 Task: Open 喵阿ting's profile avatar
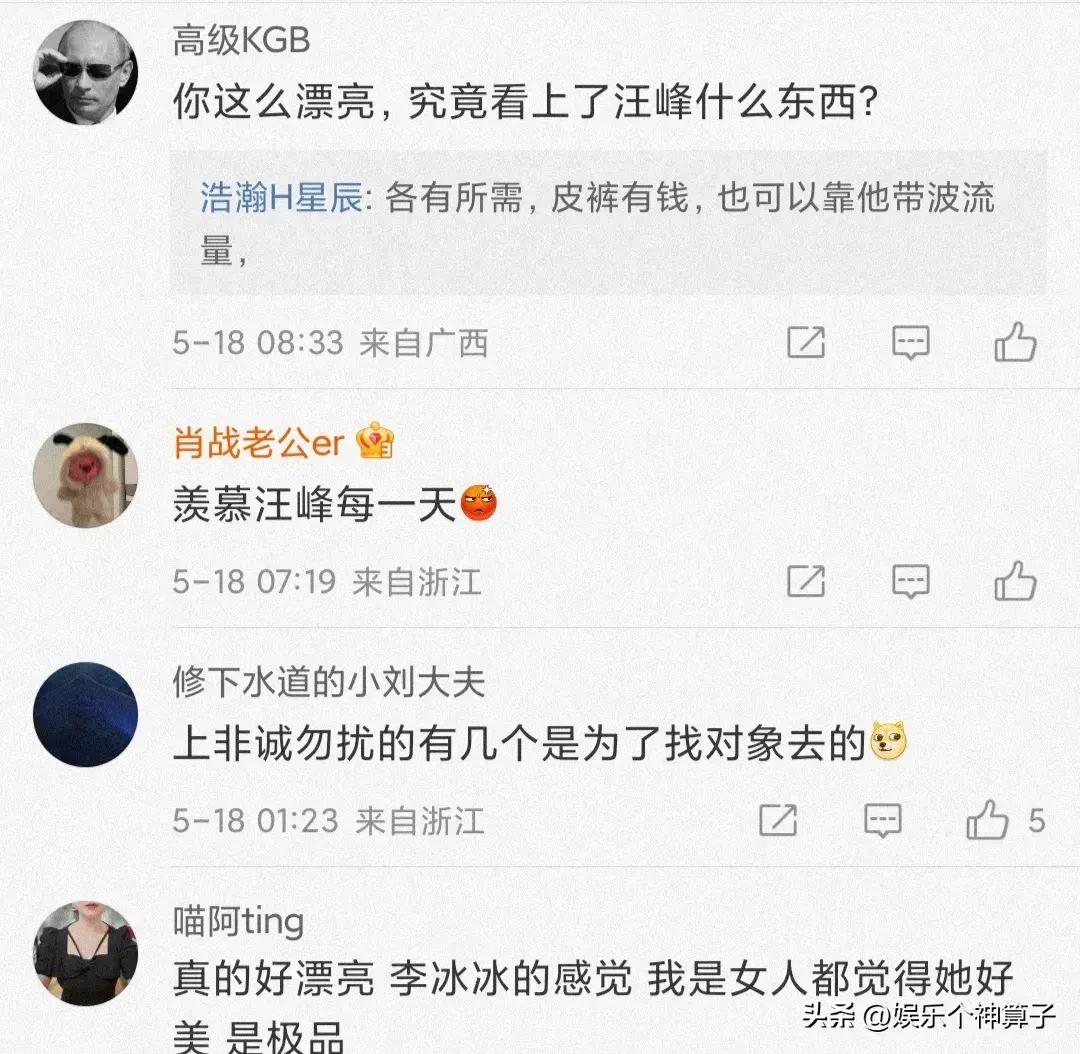click(x=85, y=952)
